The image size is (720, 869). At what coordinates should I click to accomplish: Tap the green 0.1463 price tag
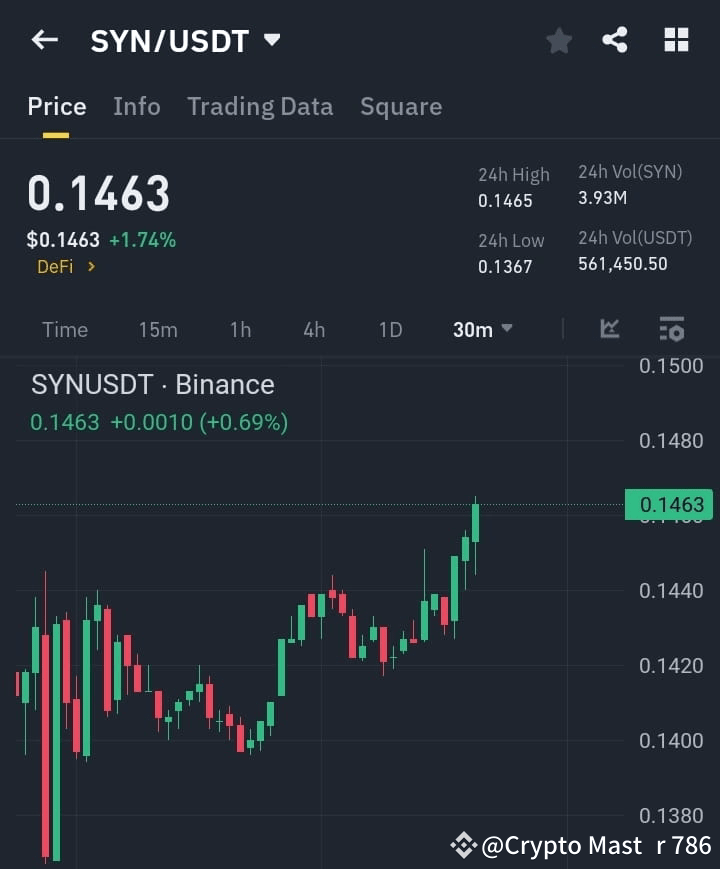[x=671, y=505]
